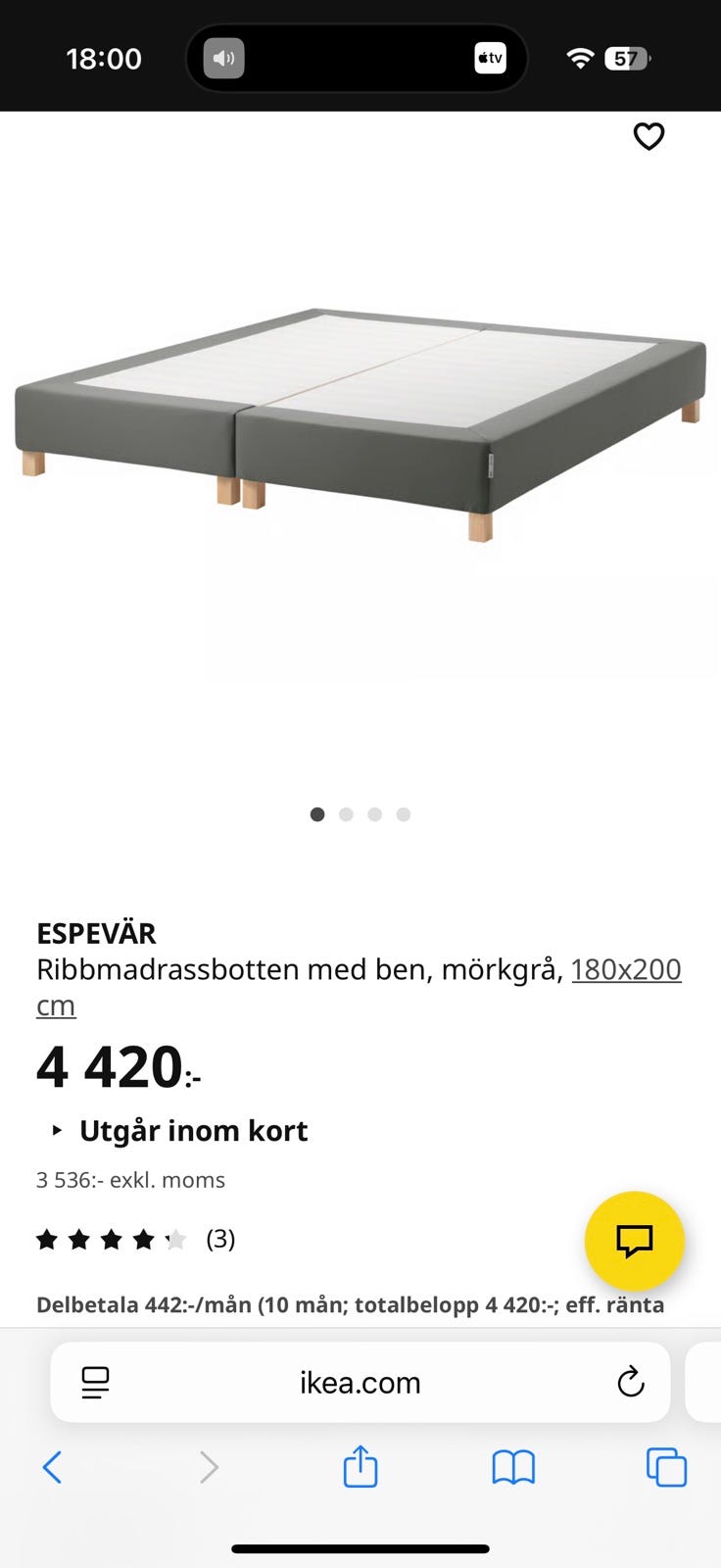Navigate back with the left arrow
This screenshot has width=721, height=1568.
[x=52, y=1467]
